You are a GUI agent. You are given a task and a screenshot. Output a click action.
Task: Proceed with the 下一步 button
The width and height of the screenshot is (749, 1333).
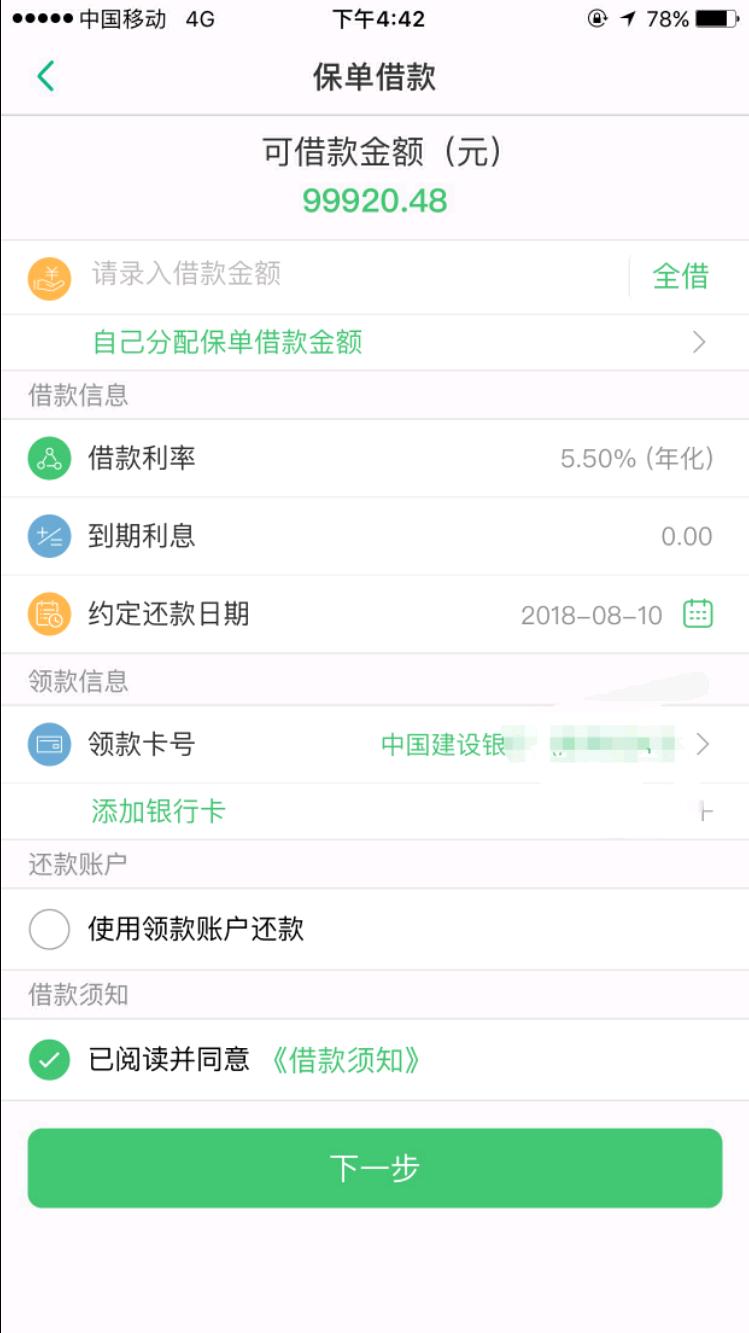[x=374, y=1168]
